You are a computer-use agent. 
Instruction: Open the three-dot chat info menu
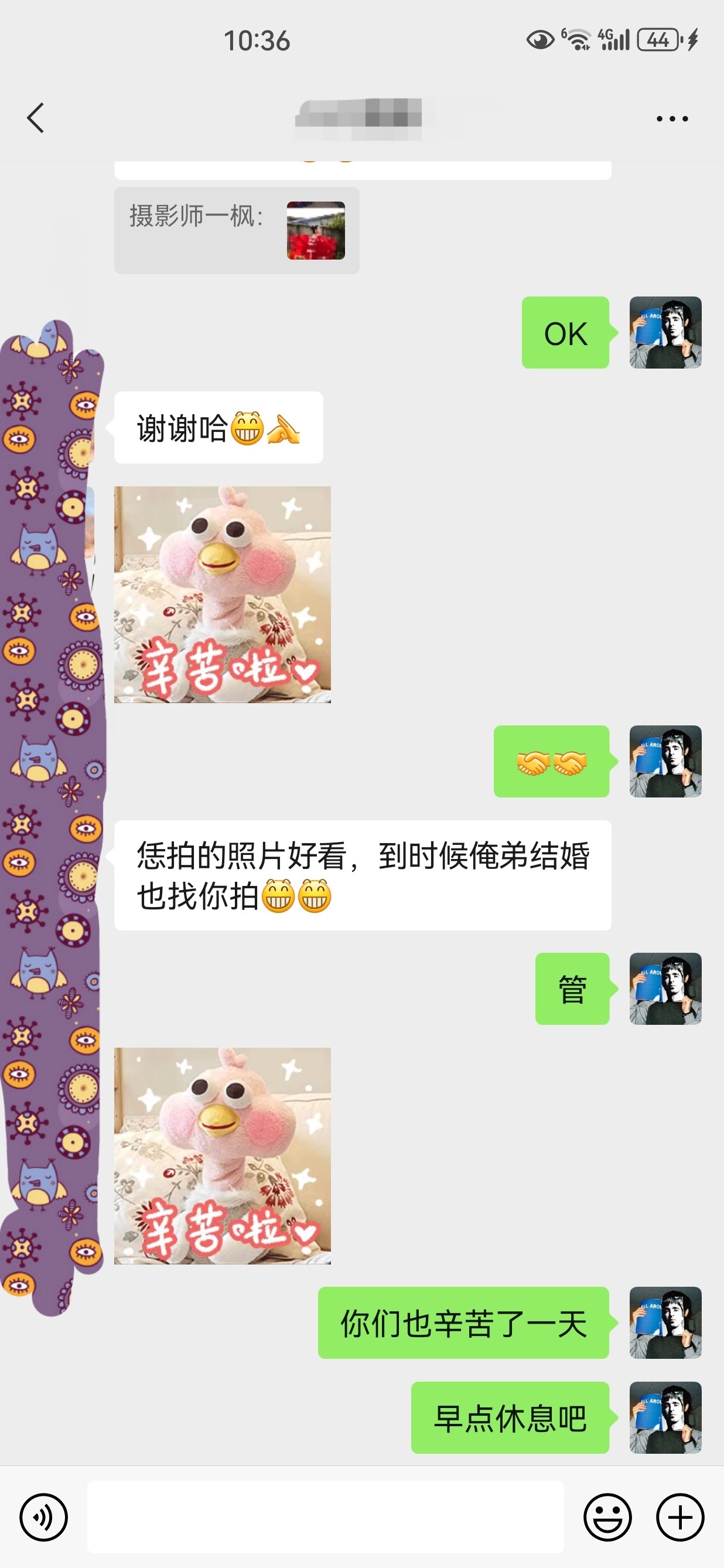coord(672,119)
